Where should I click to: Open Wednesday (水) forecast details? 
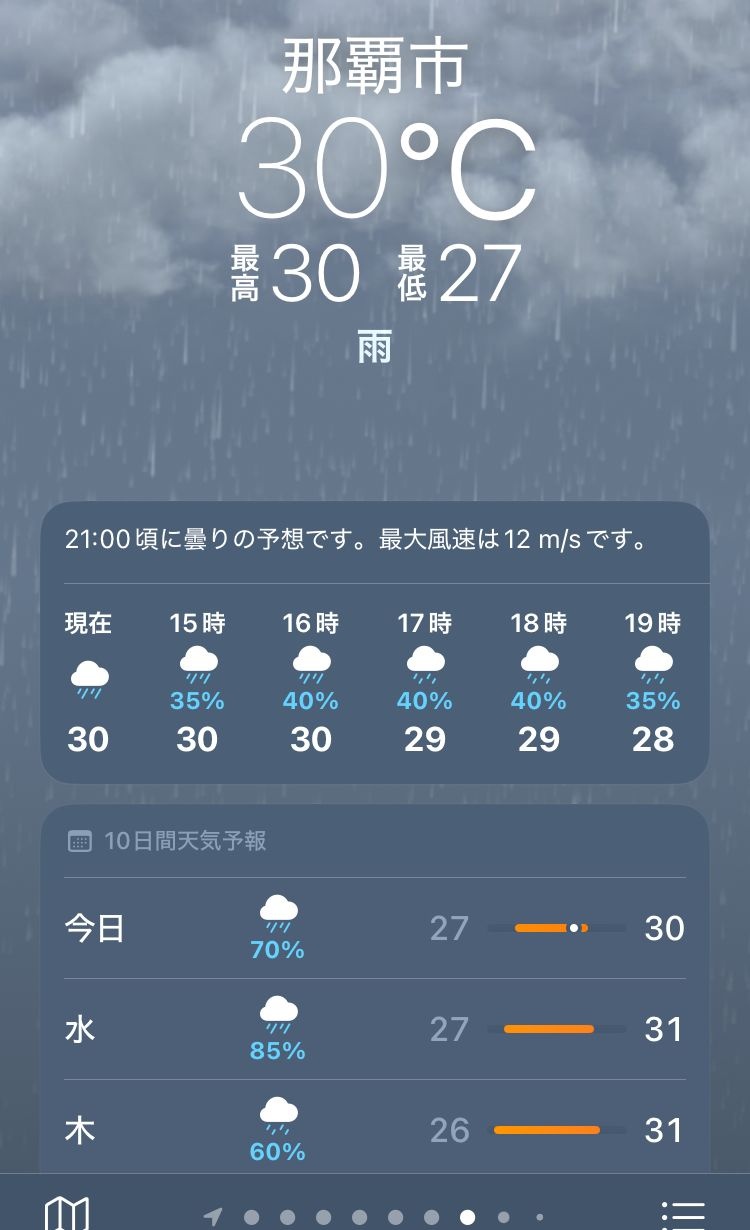[375, 1030]
